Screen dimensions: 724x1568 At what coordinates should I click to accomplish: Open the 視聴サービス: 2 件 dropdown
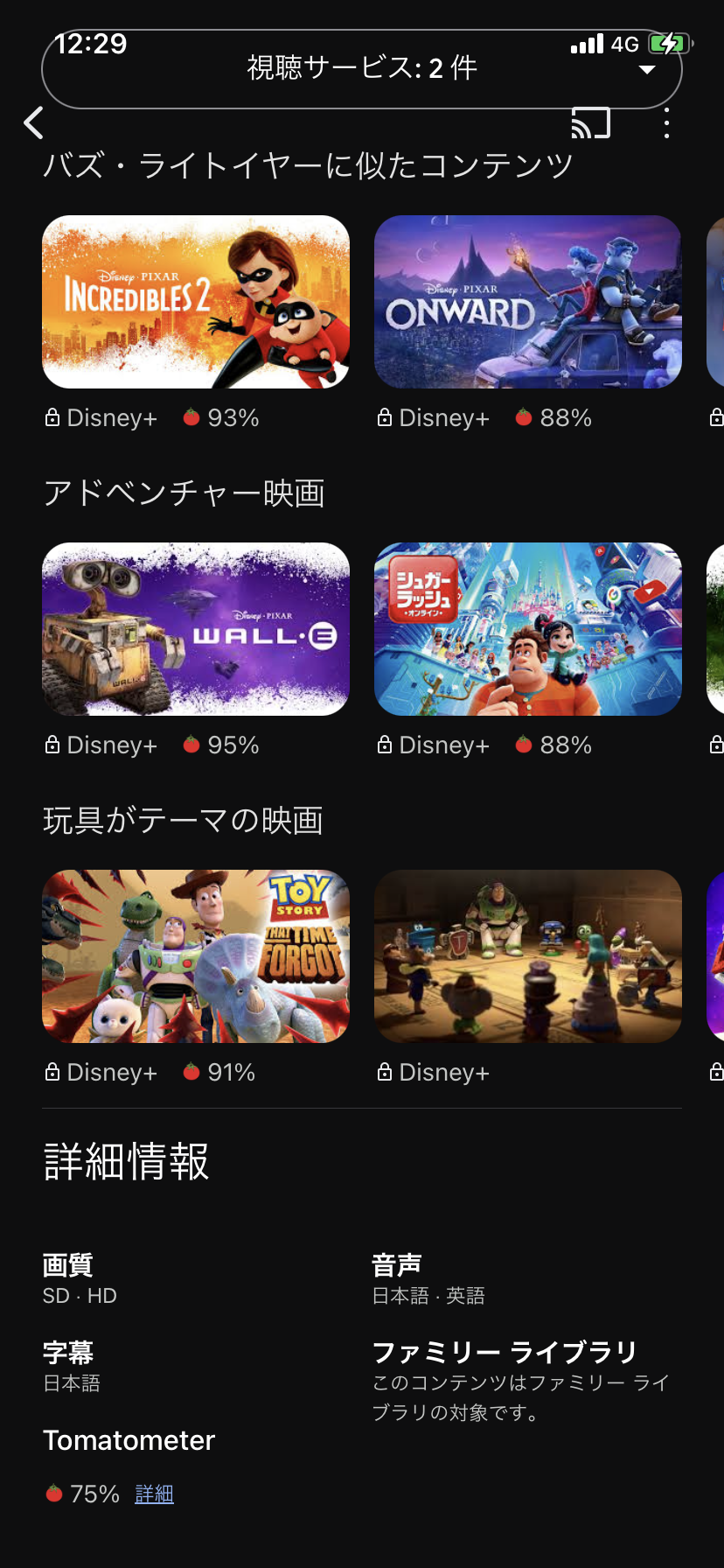tap(361, 68)
